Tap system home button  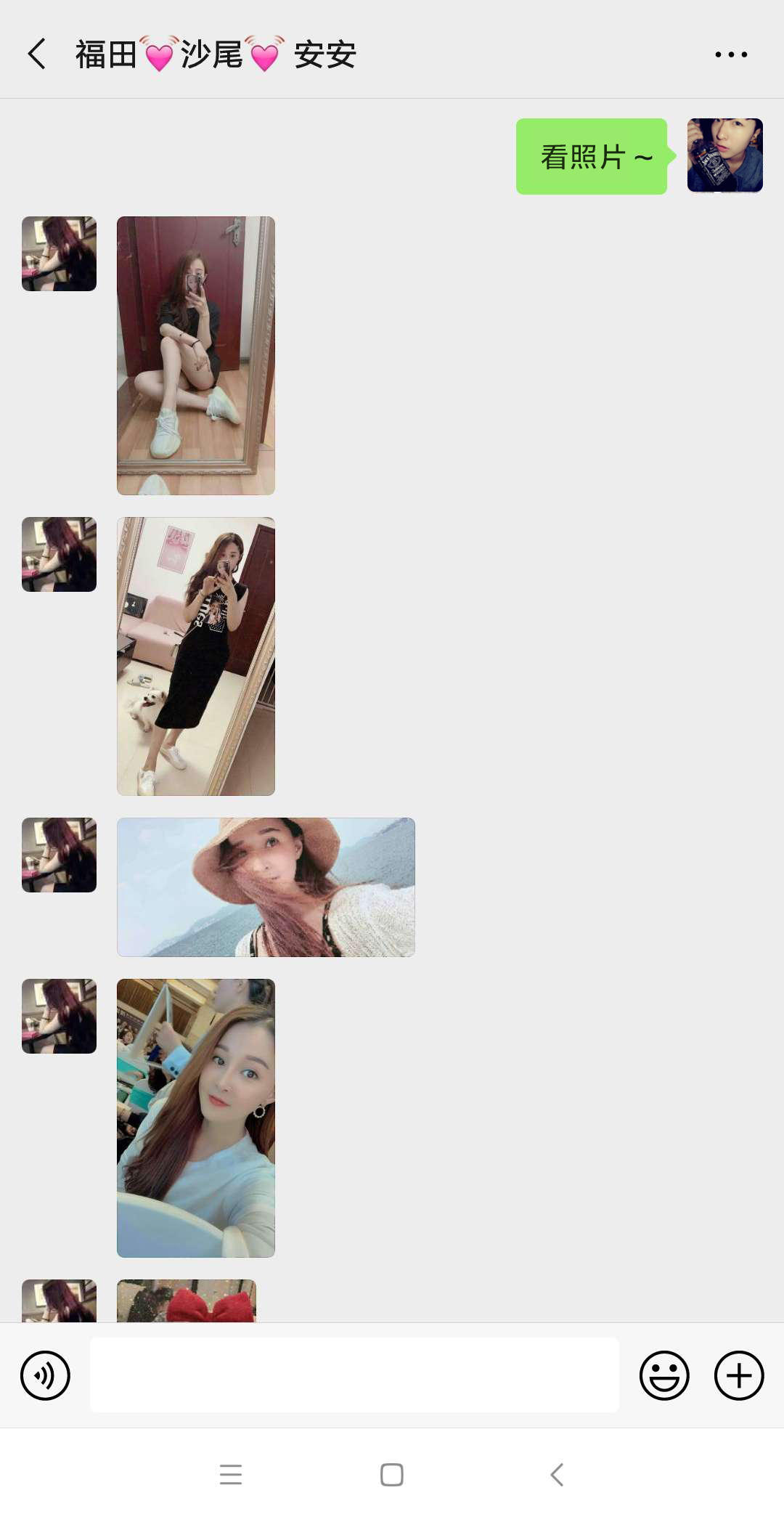tap(392, 1474)
